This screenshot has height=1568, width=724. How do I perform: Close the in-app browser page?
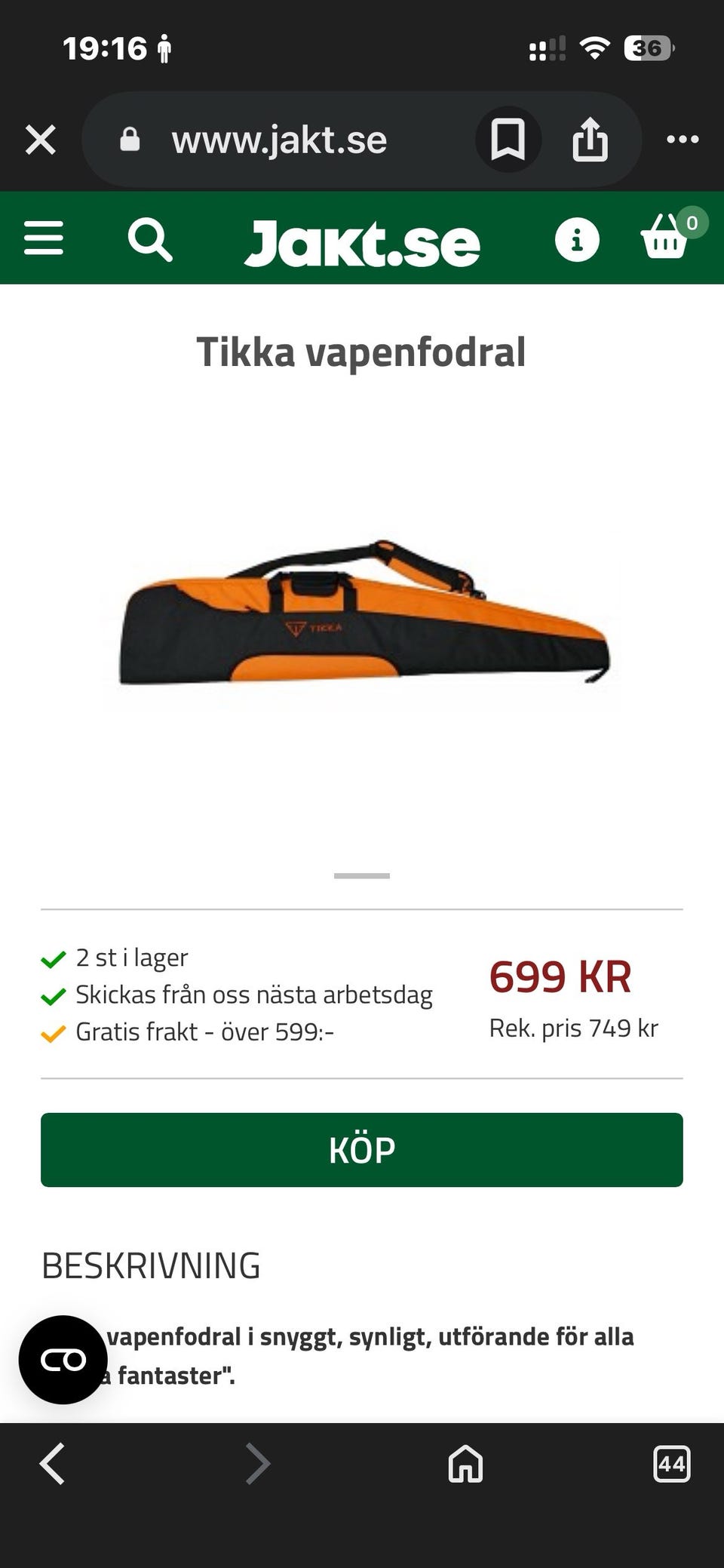[41, 140]
